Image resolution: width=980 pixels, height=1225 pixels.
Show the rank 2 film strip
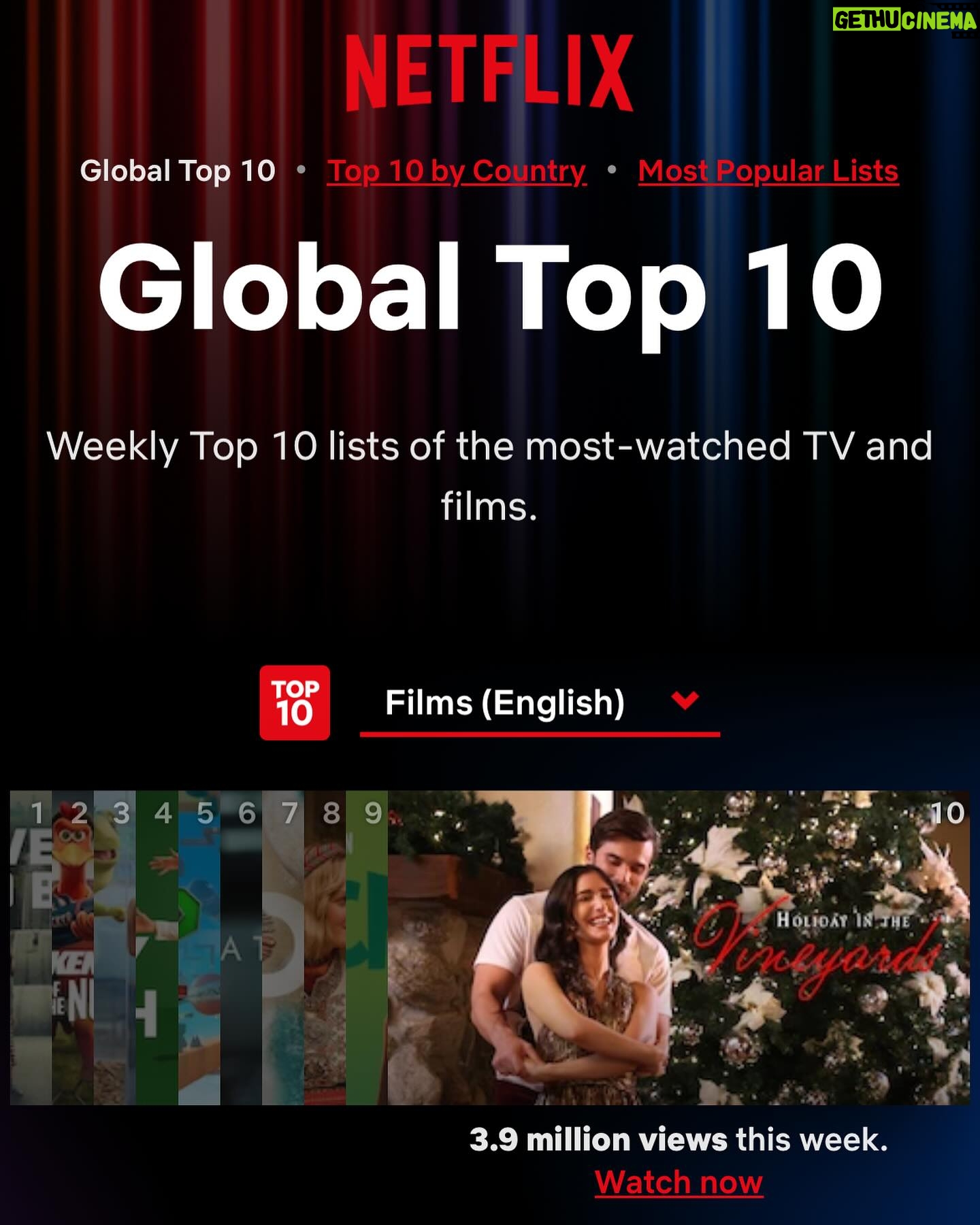(73, 946)
